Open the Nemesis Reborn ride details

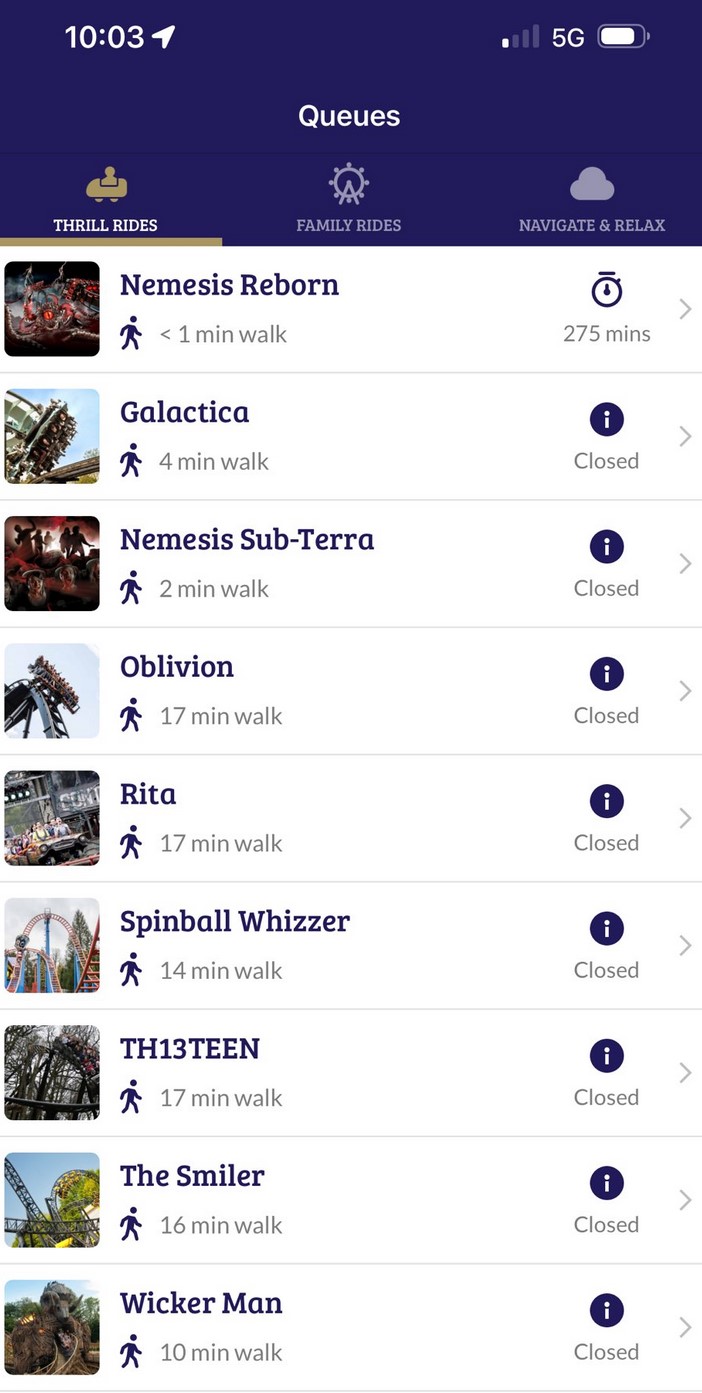click(350, 309)
